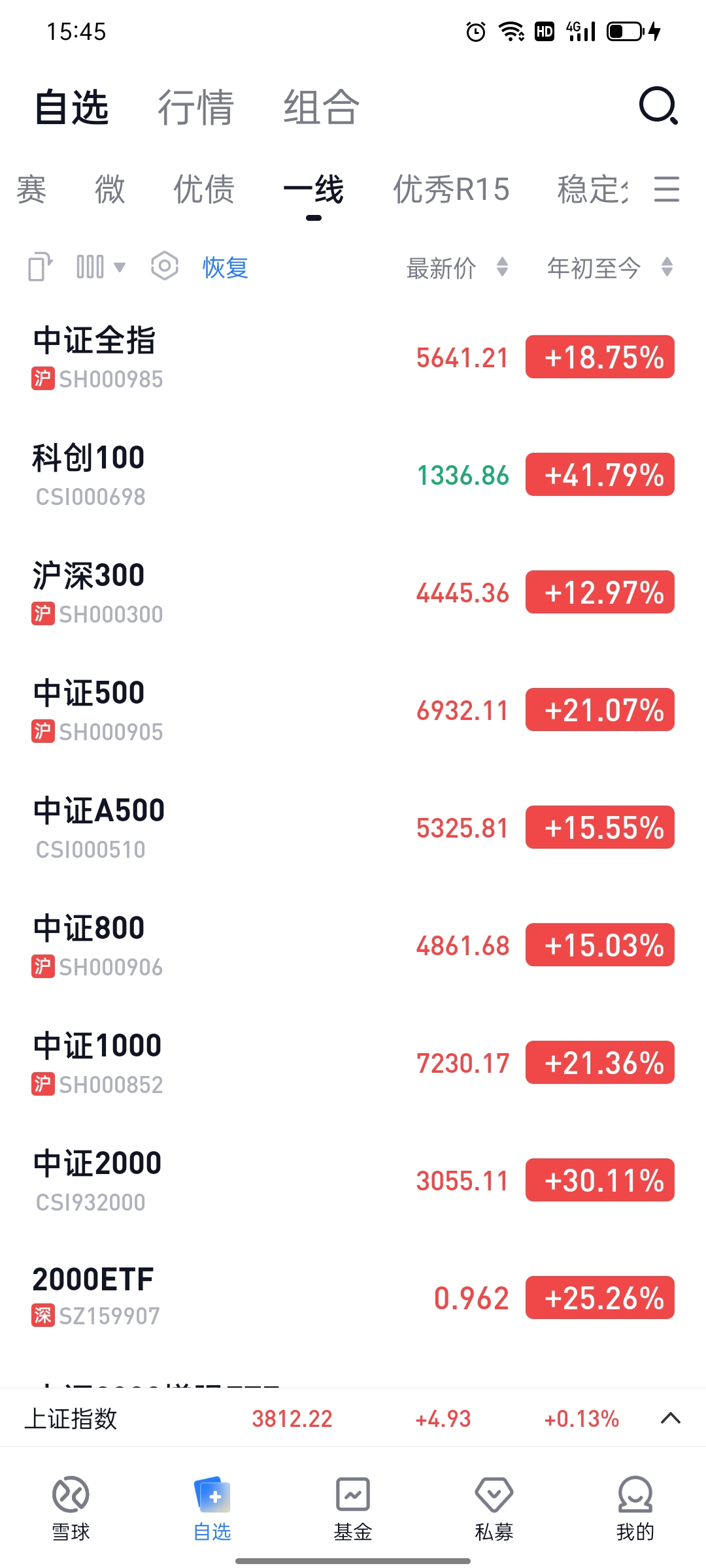Expand the 上证指数 bottom ticker bar
This screenshot has width=706, height=1568.
671,1418
